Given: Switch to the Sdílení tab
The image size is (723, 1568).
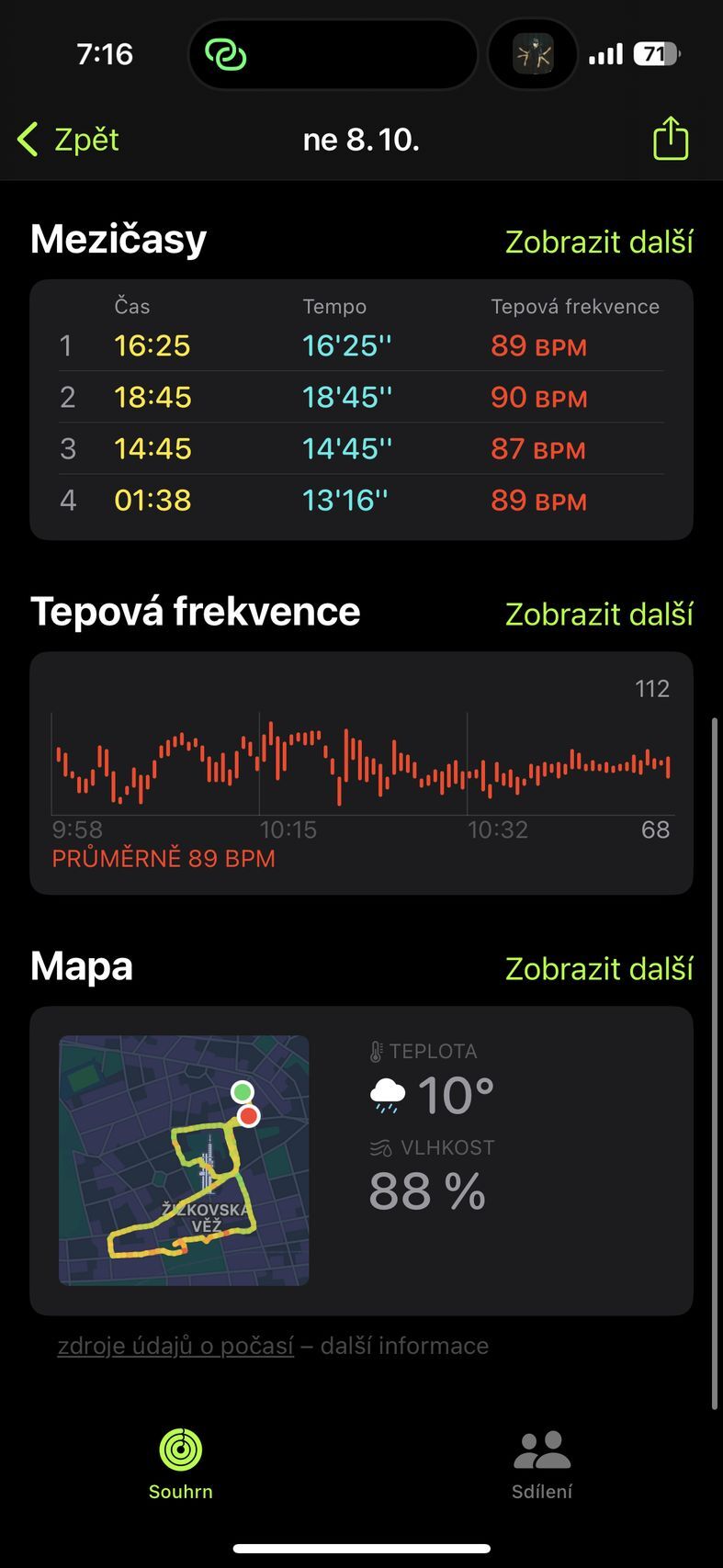Looking at the screenshot, I should pos(541,1470).
